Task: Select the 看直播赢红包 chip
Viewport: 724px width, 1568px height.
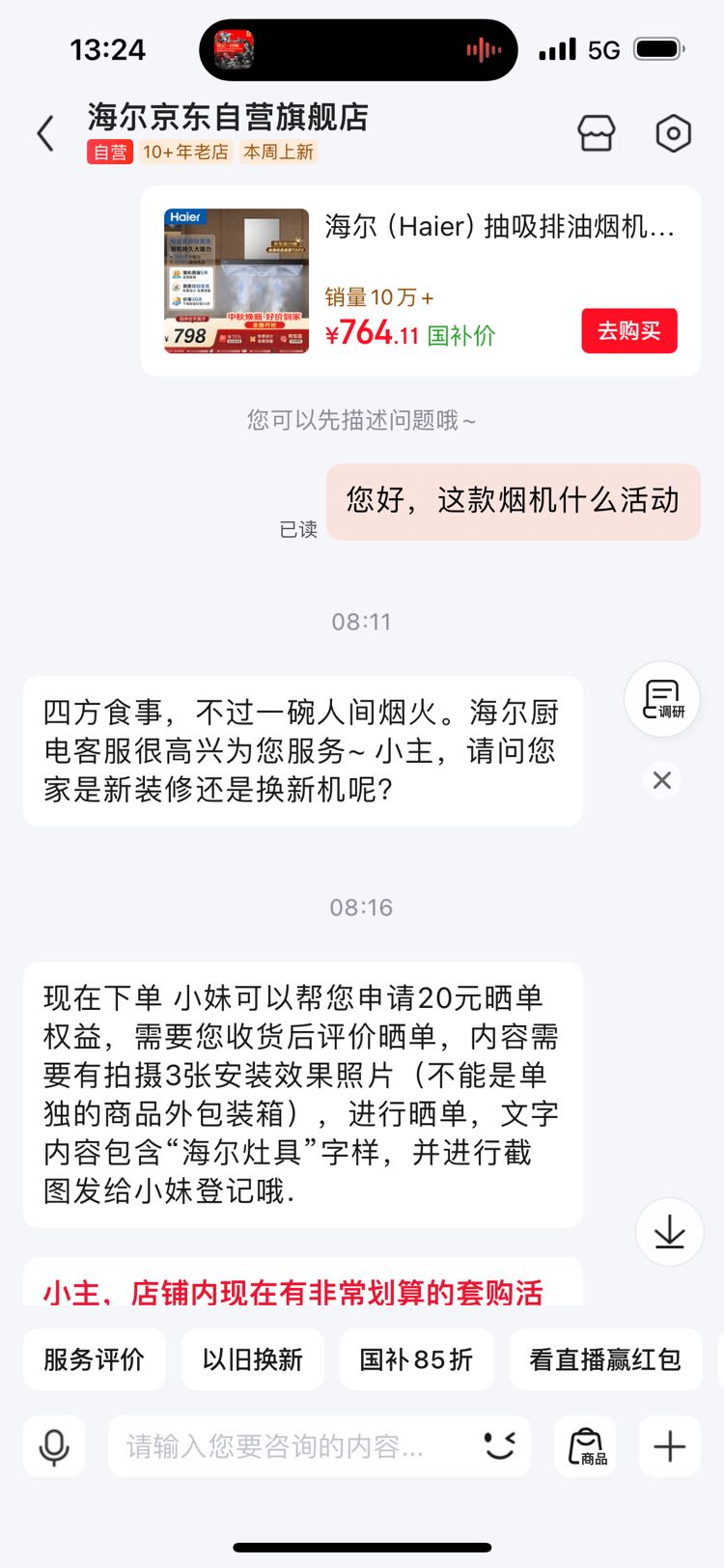Action: [605, 1359]
